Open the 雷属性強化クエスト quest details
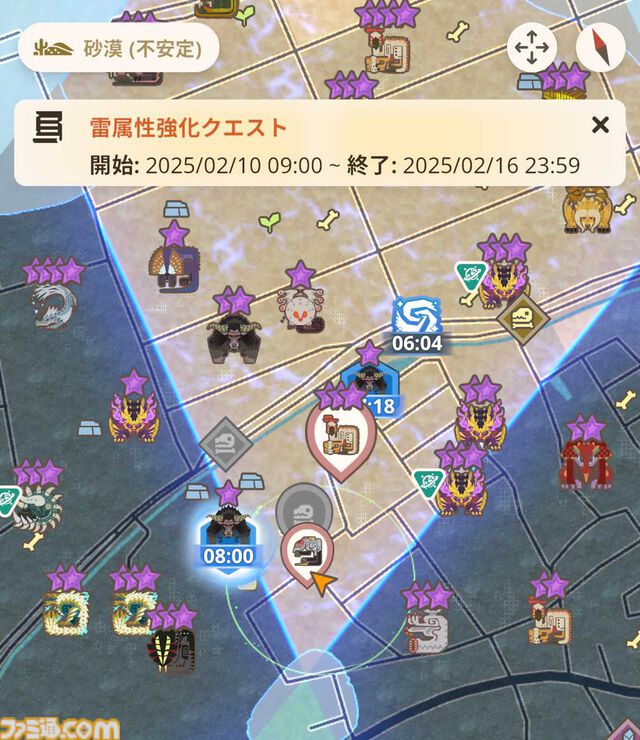The image size is (640, 740). point(188,128)
